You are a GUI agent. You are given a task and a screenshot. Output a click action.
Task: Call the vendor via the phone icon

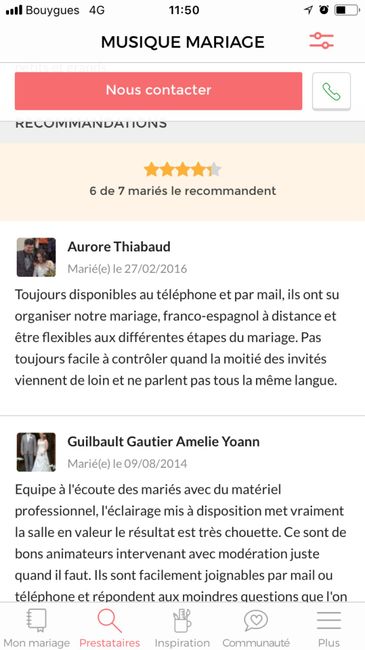click(331, 91)
